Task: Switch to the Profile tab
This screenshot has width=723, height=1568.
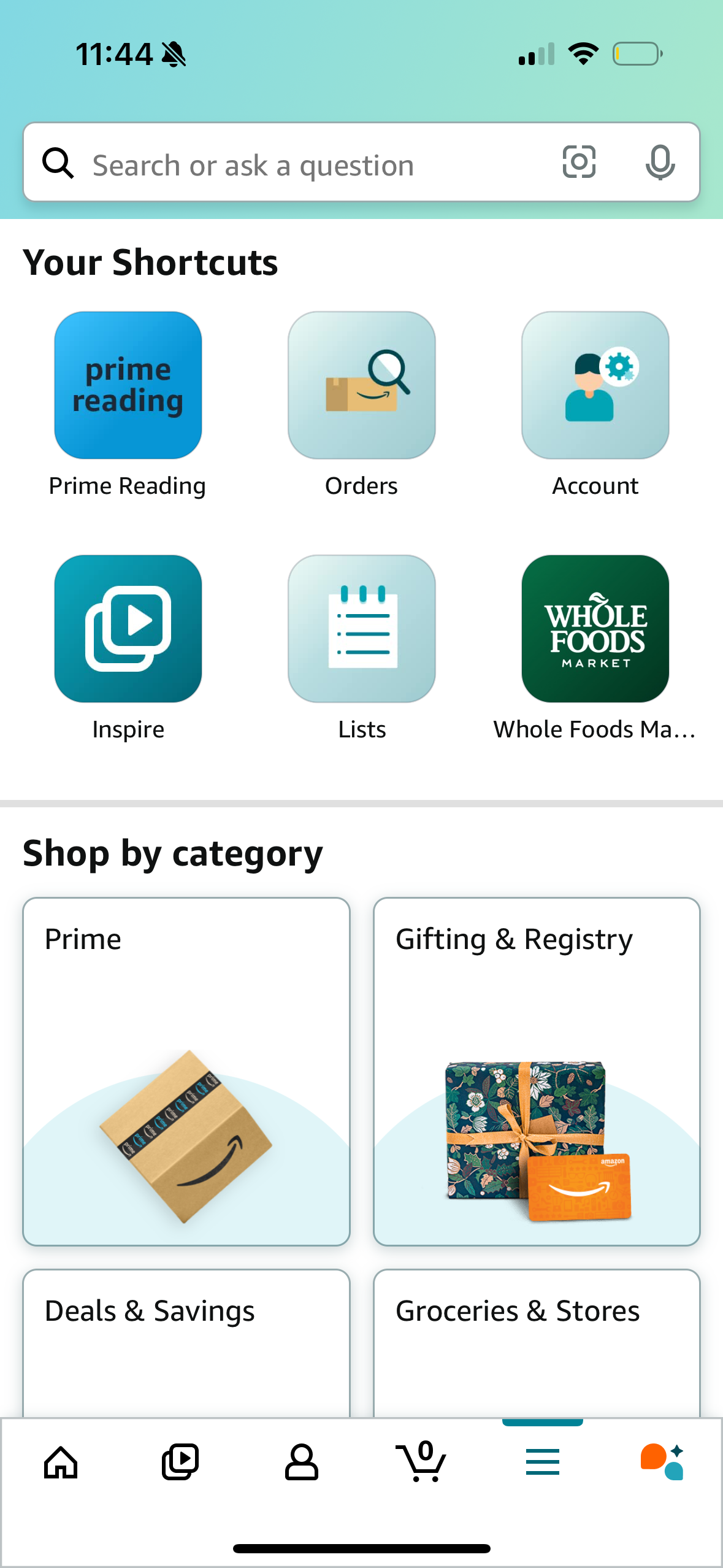Action: (x=301, y=1461)
